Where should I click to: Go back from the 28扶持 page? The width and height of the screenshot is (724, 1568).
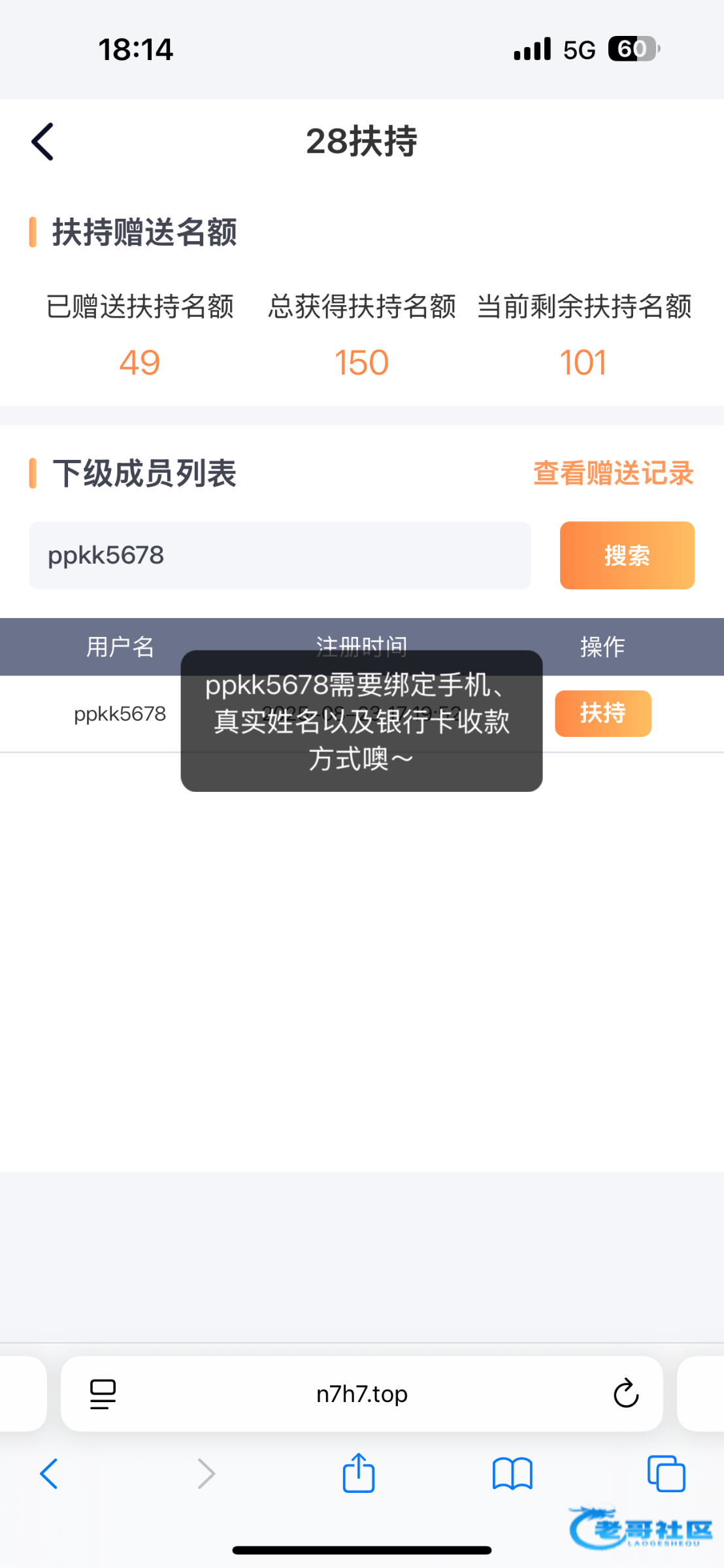(43, 141)
